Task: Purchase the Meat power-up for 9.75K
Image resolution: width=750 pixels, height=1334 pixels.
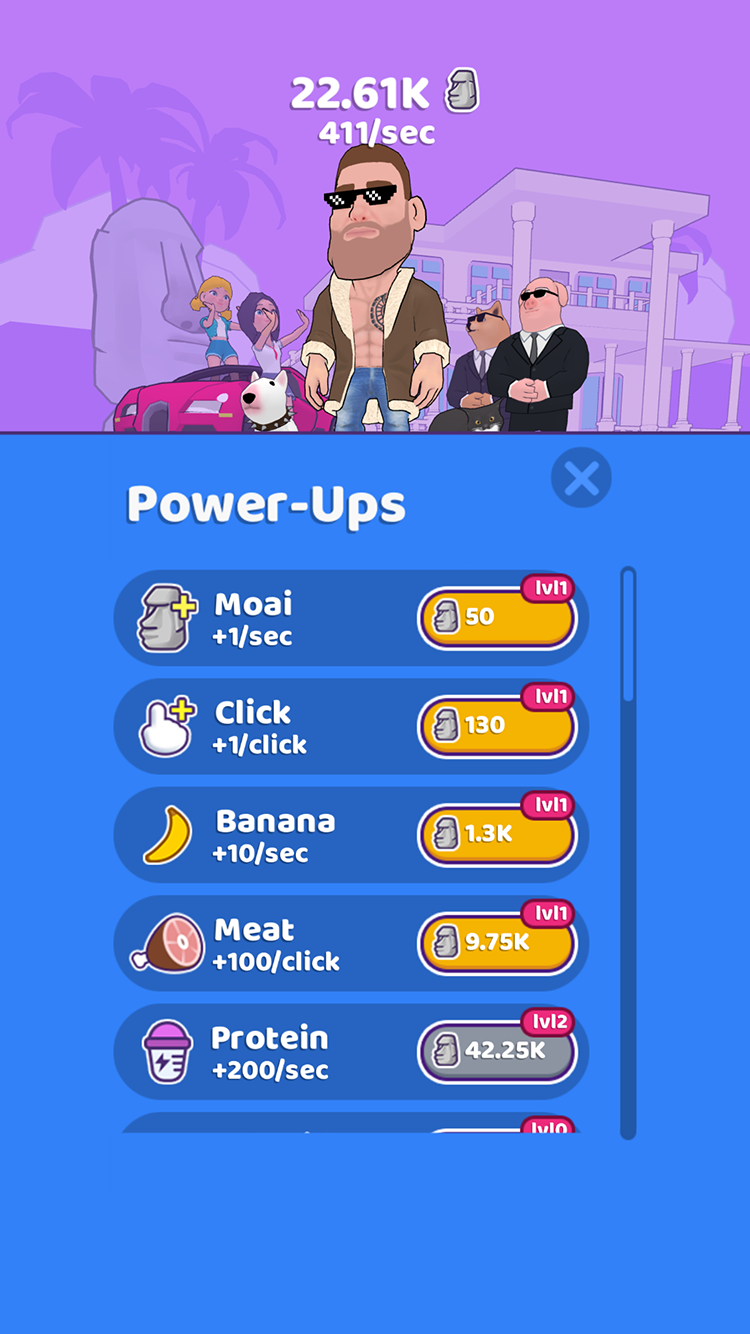Action: click(x=497, y=943)
